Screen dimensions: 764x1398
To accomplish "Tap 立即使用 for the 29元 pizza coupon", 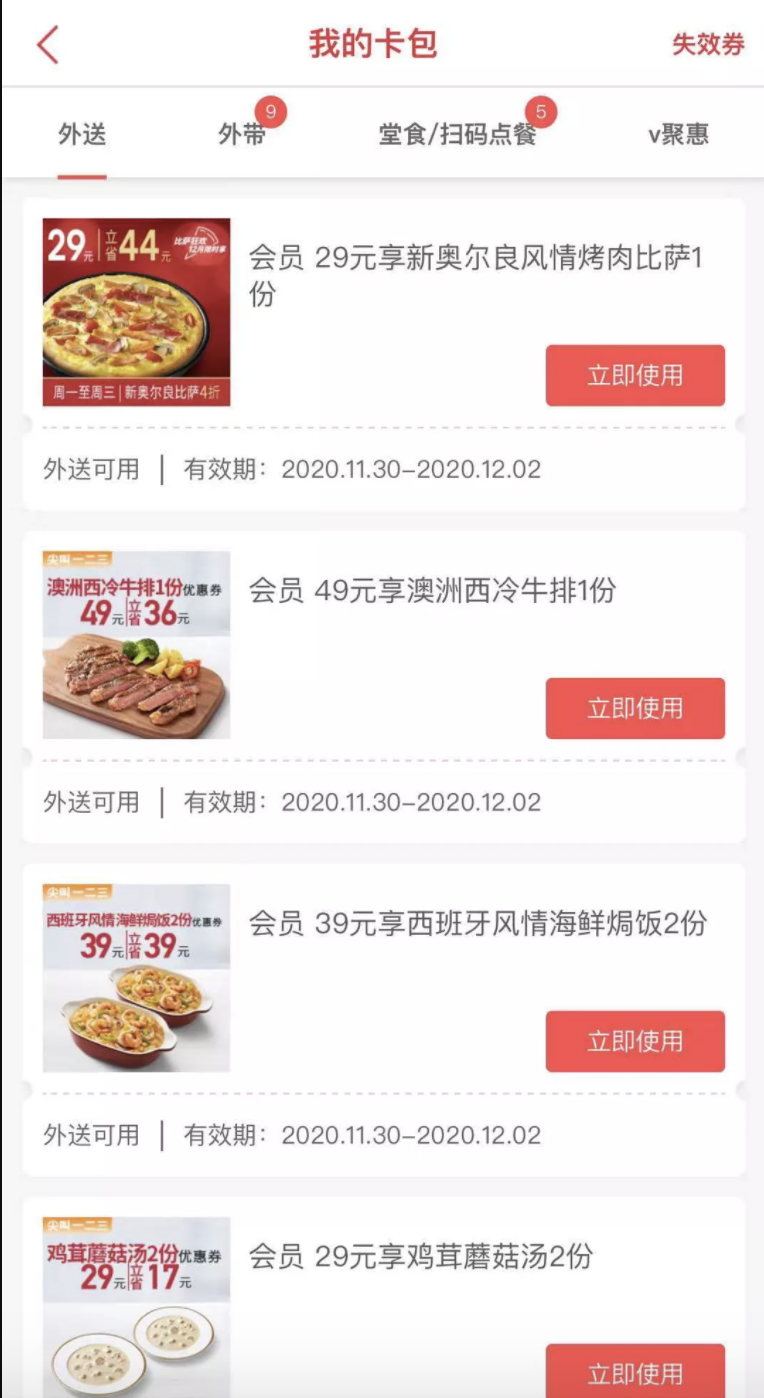I will 635,376.
